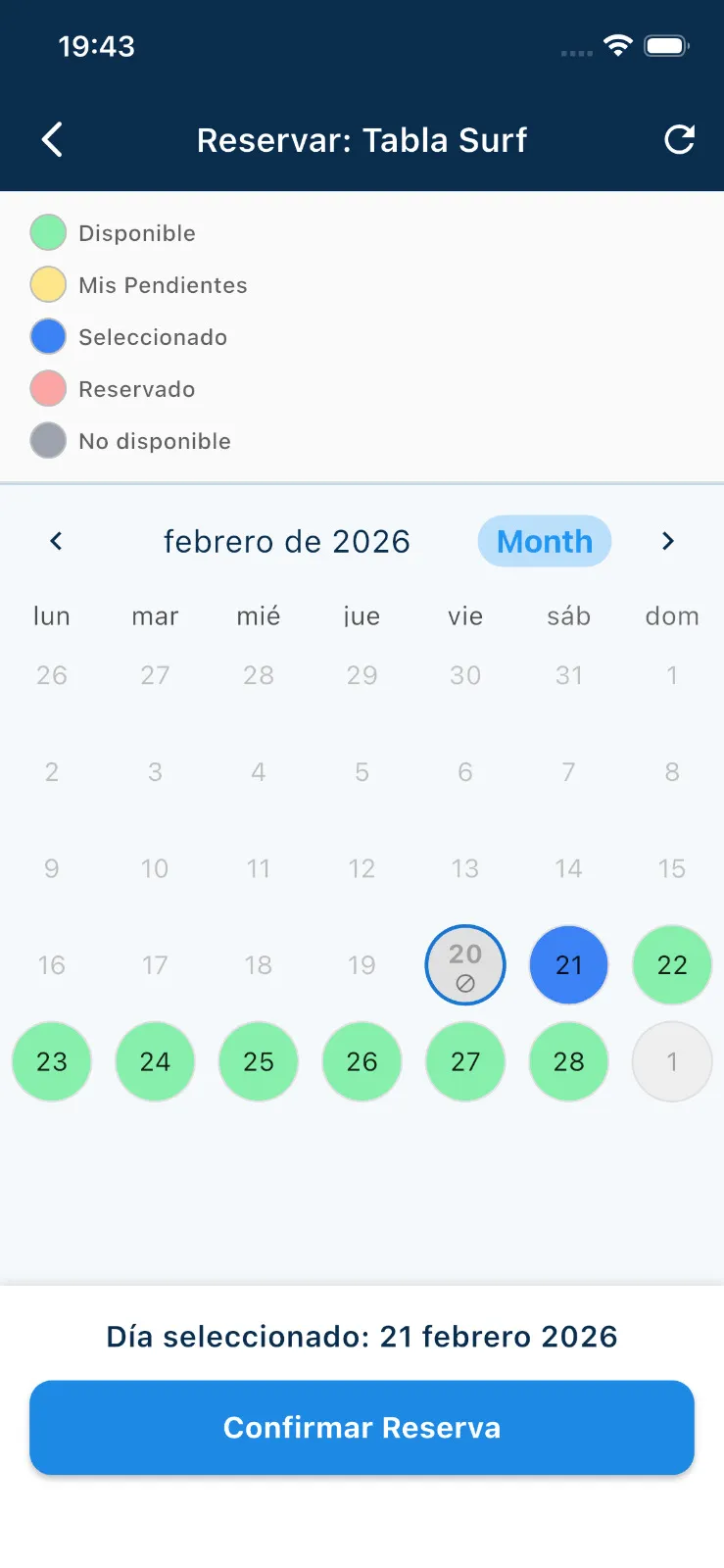
Task: Tap the No disponible gray legend circle
Action: 47,440
